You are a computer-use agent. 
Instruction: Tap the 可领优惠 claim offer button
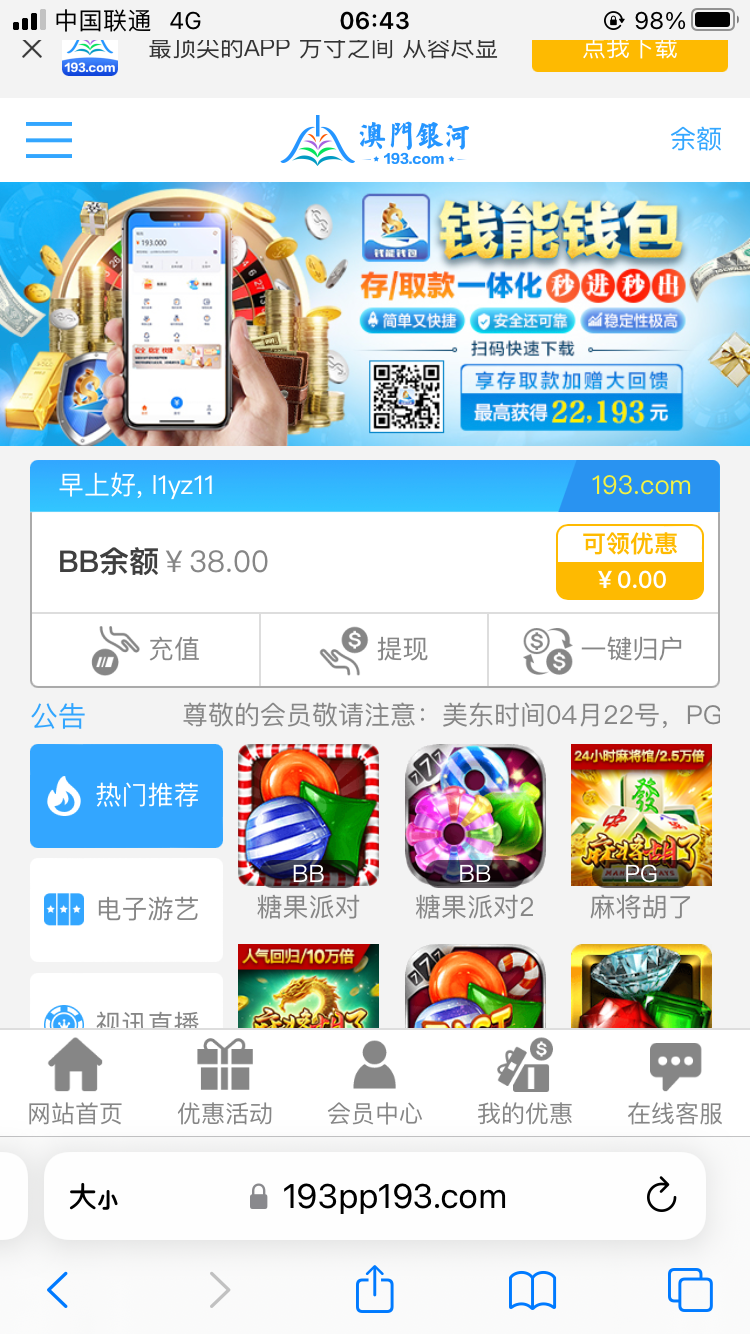pyautogui.click(x=630, y=562)
